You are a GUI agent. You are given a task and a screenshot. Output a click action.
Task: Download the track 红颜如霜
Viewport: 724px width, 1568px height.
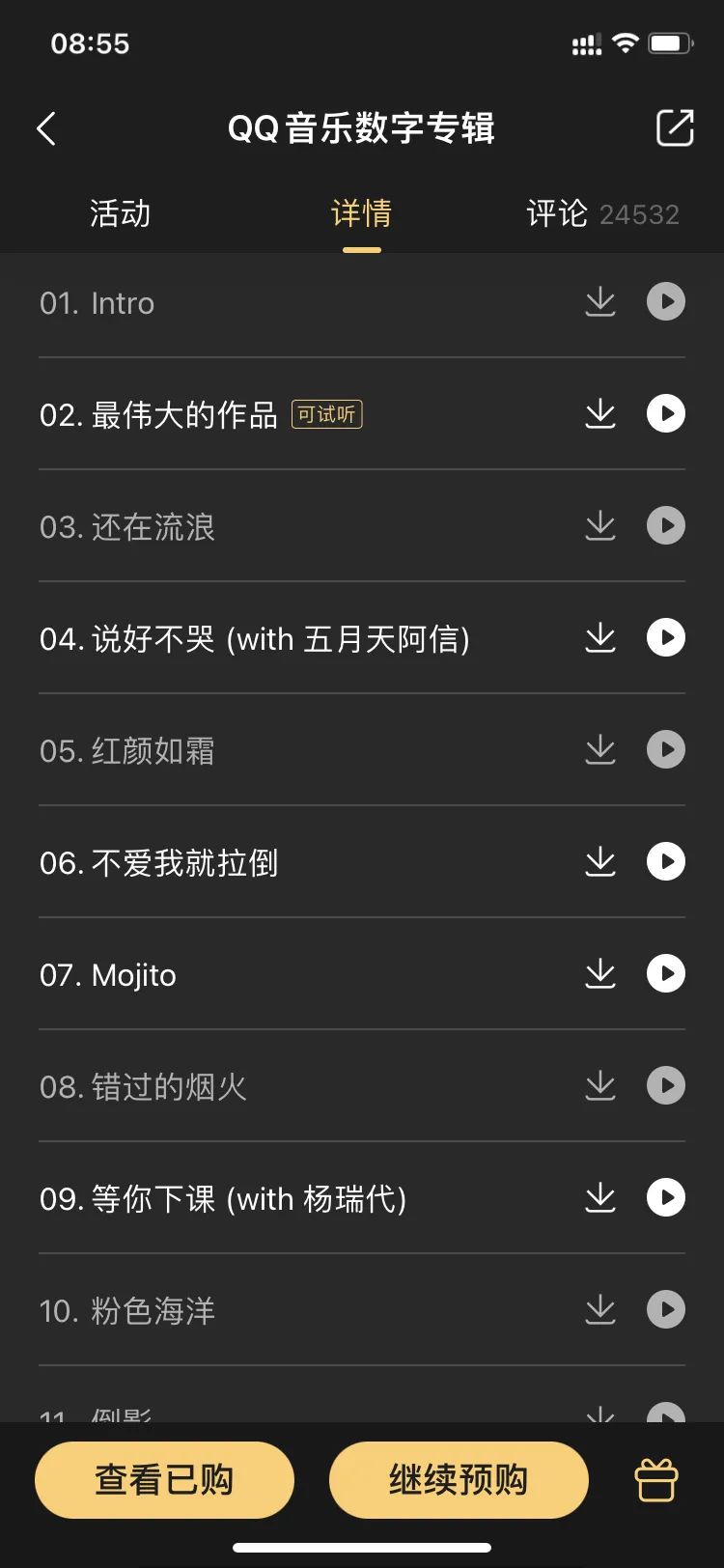[599, 749]
